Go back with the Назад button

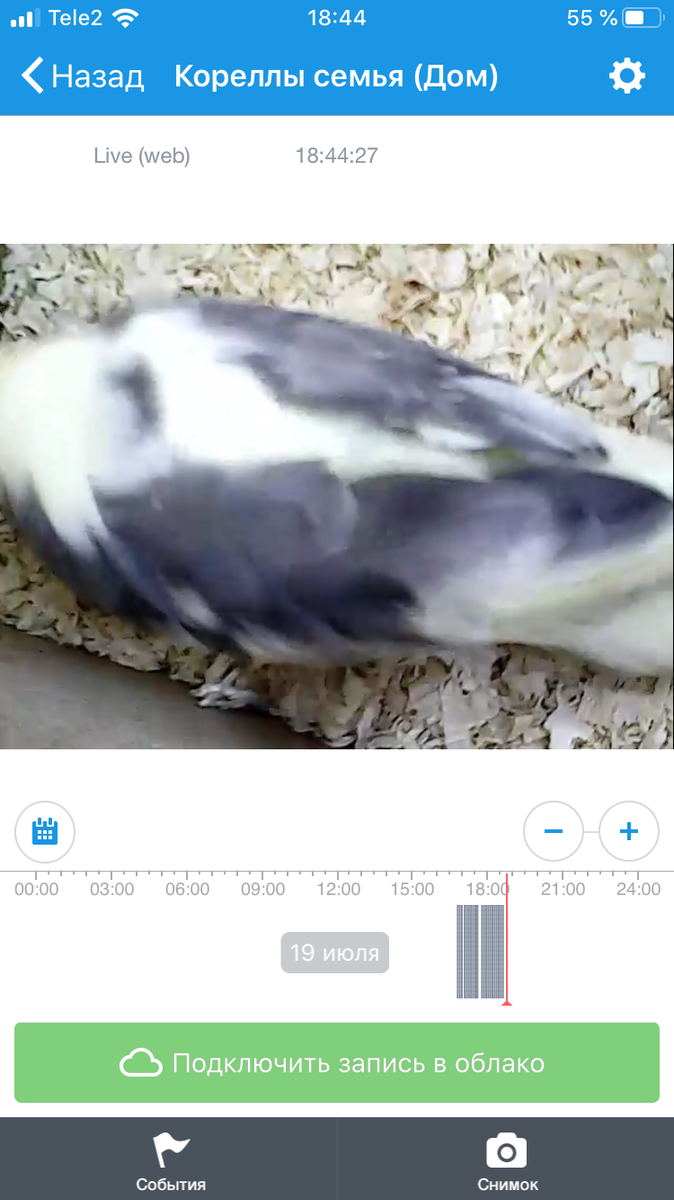point(83,76)
